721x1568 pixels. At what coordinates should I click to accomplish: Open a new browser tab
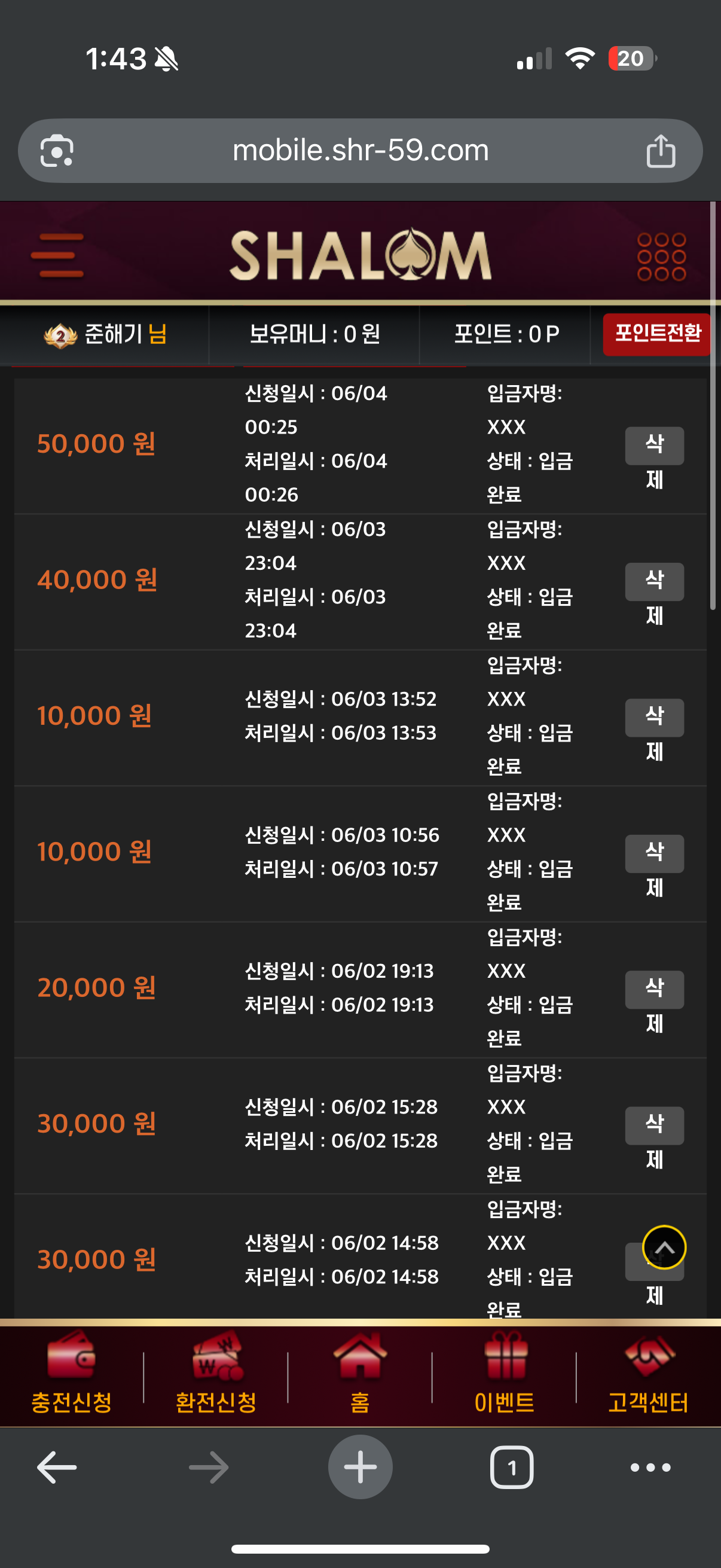click(x=360, y=1467)
